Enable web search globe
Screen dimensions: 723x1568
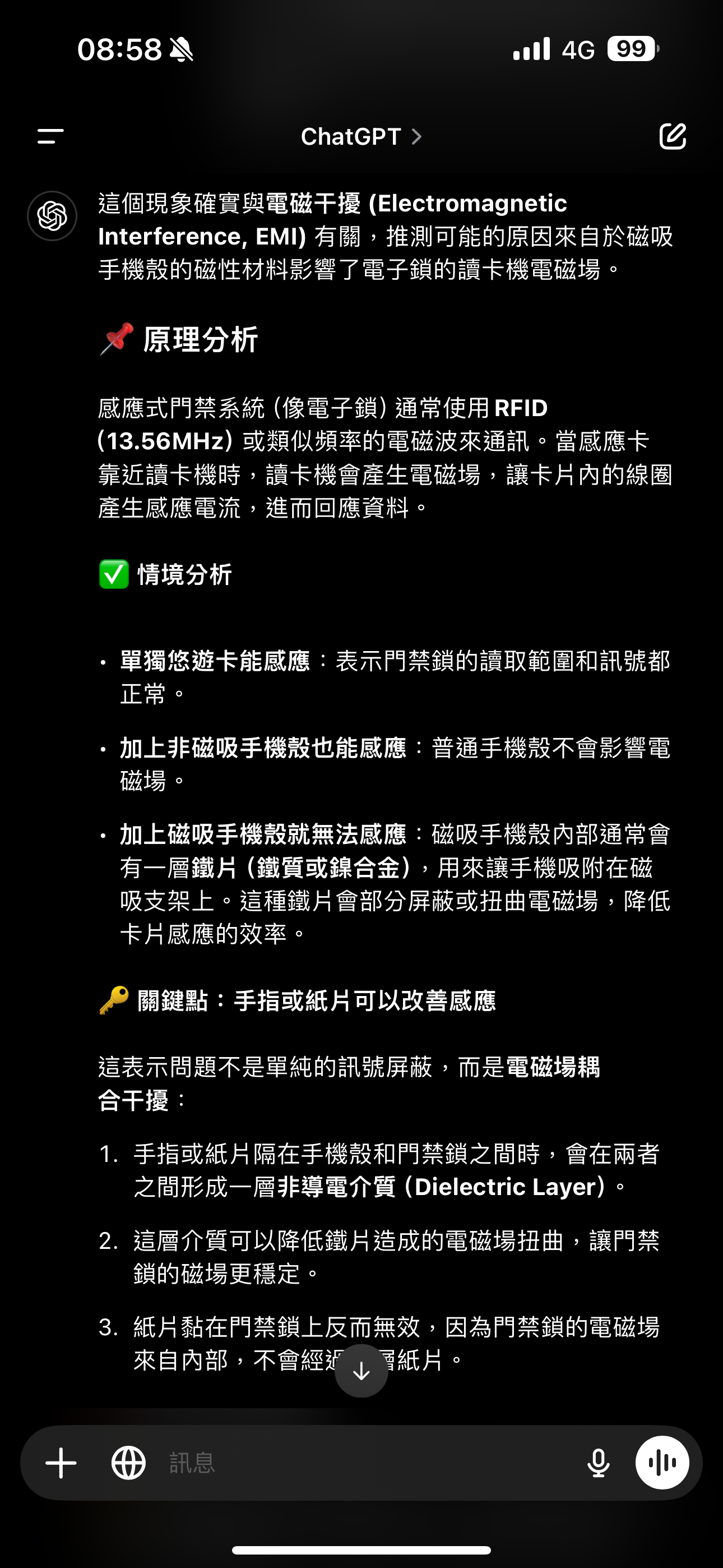point(128,1463)
